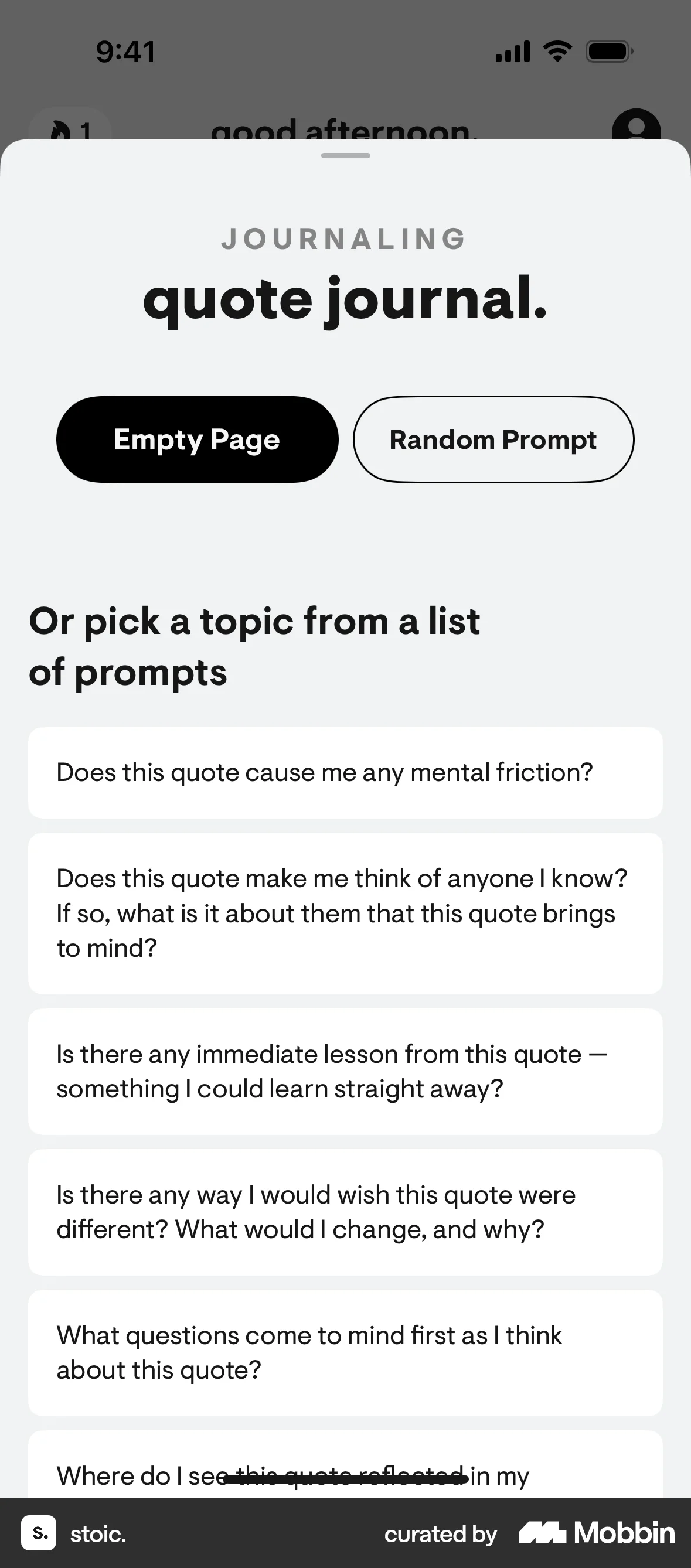Tap the battery icon in the status bar

608,51
